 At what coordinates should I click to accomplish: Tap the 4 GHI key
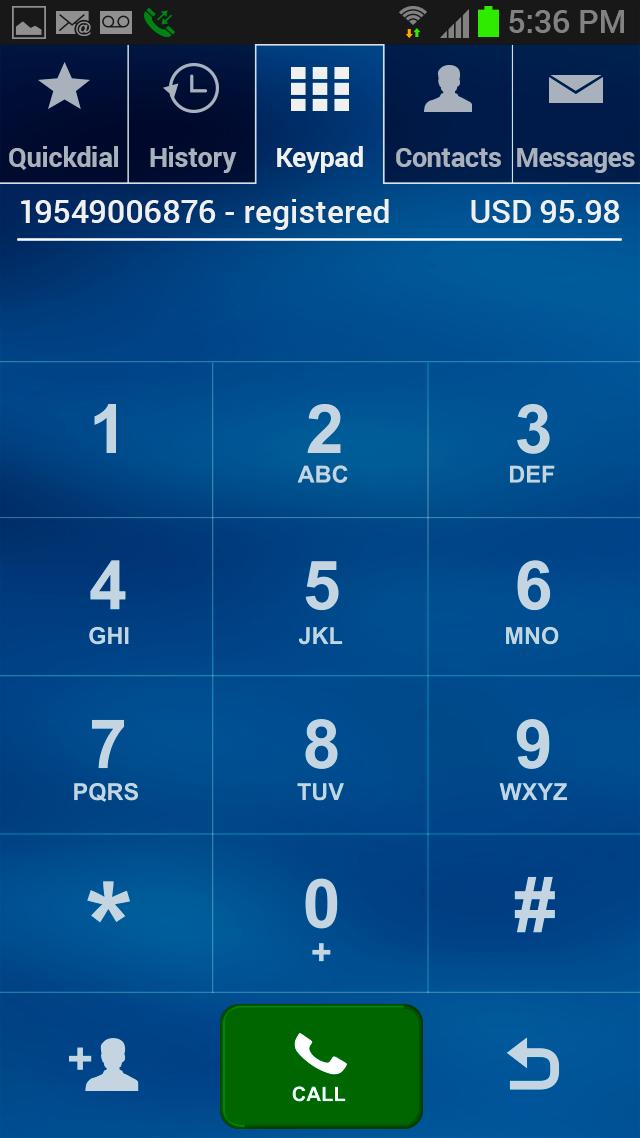click(106, 597)
